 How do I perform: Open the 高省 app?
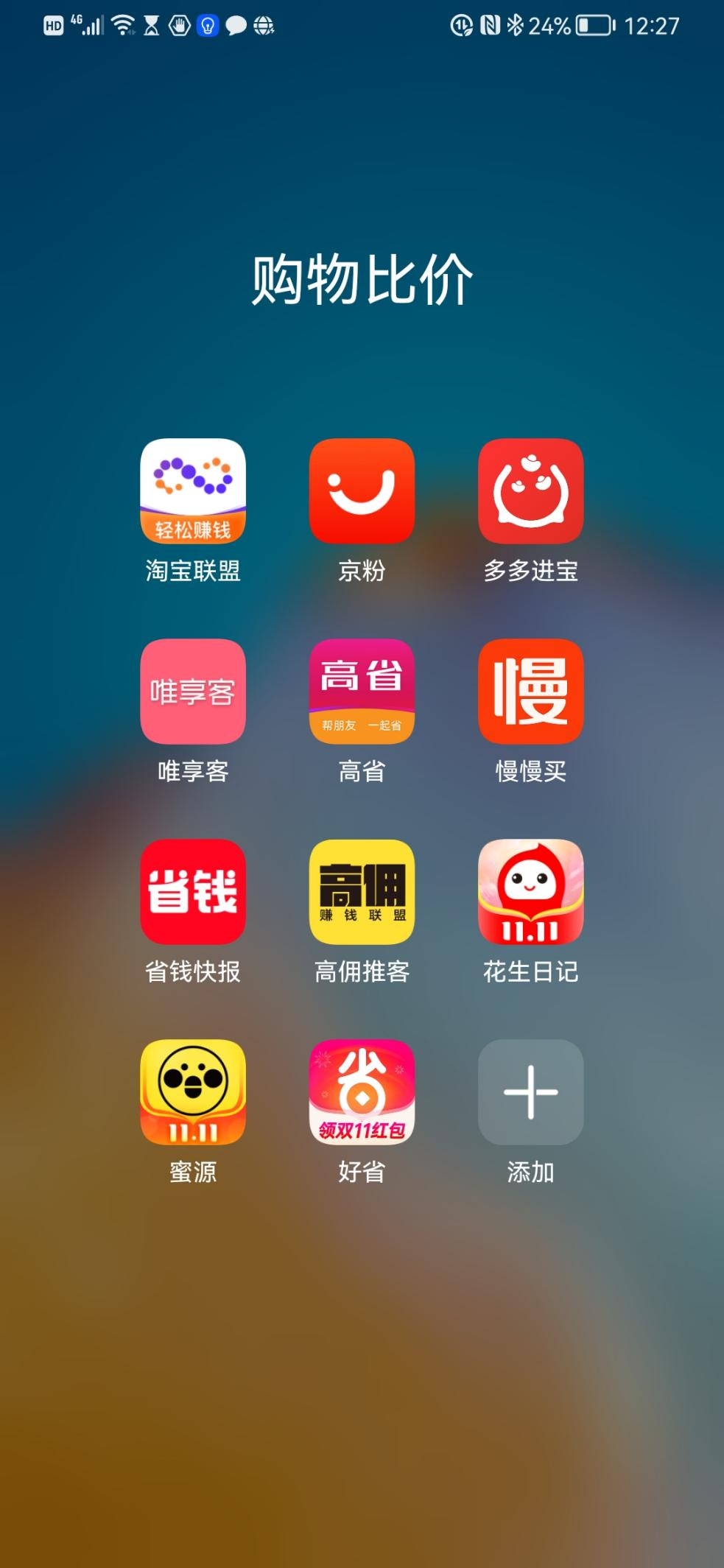[362, 692]
